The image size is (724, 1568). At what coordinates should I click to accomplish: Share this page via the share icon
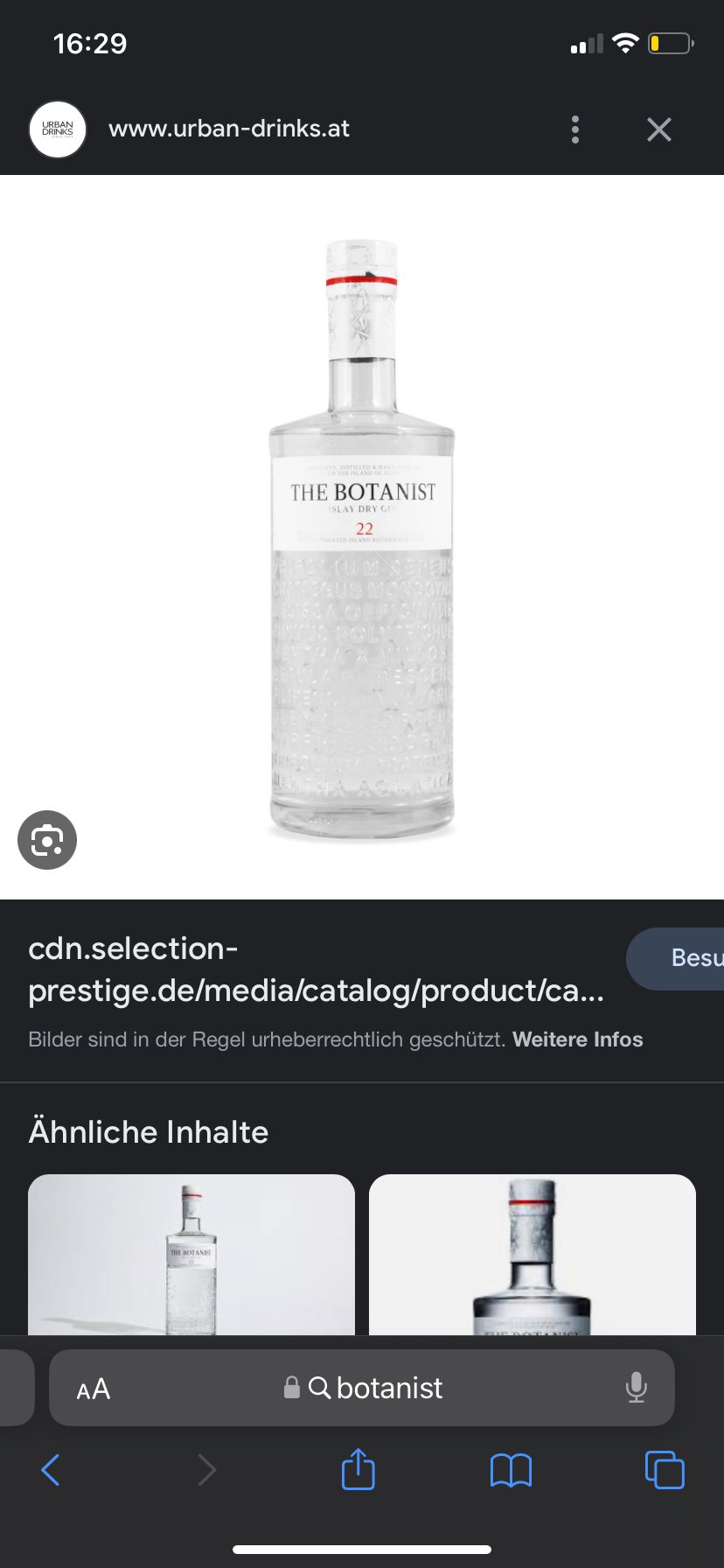pos(358,1469)
